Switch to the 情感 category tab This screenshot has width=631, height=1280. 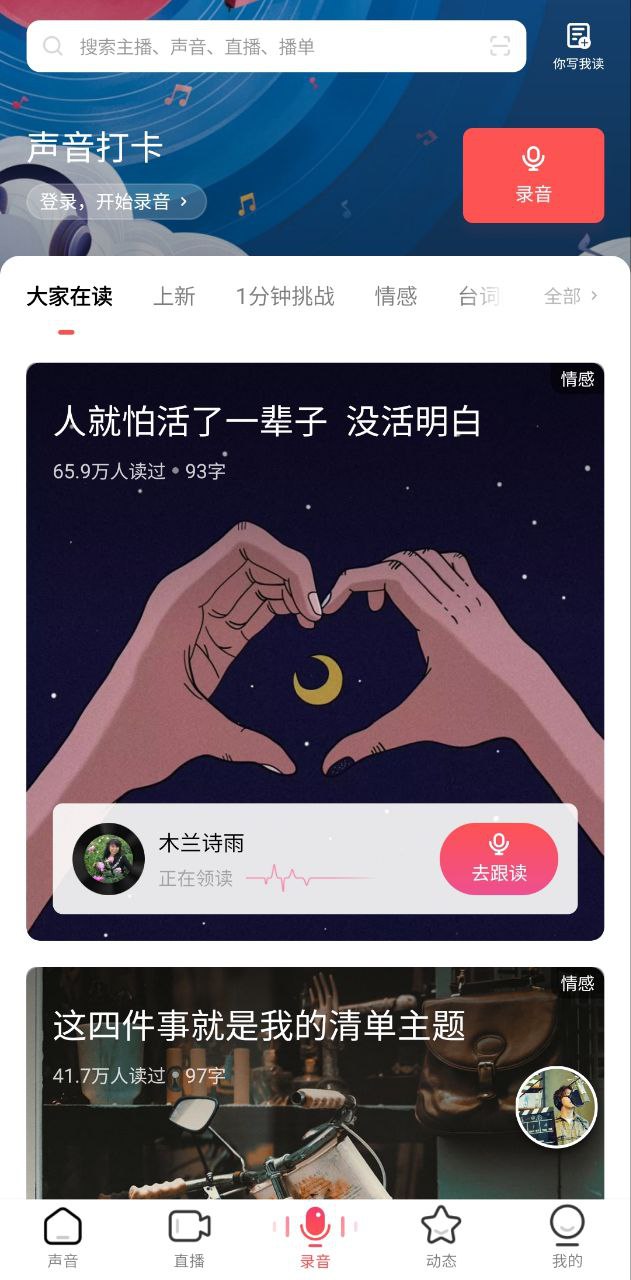396,296
